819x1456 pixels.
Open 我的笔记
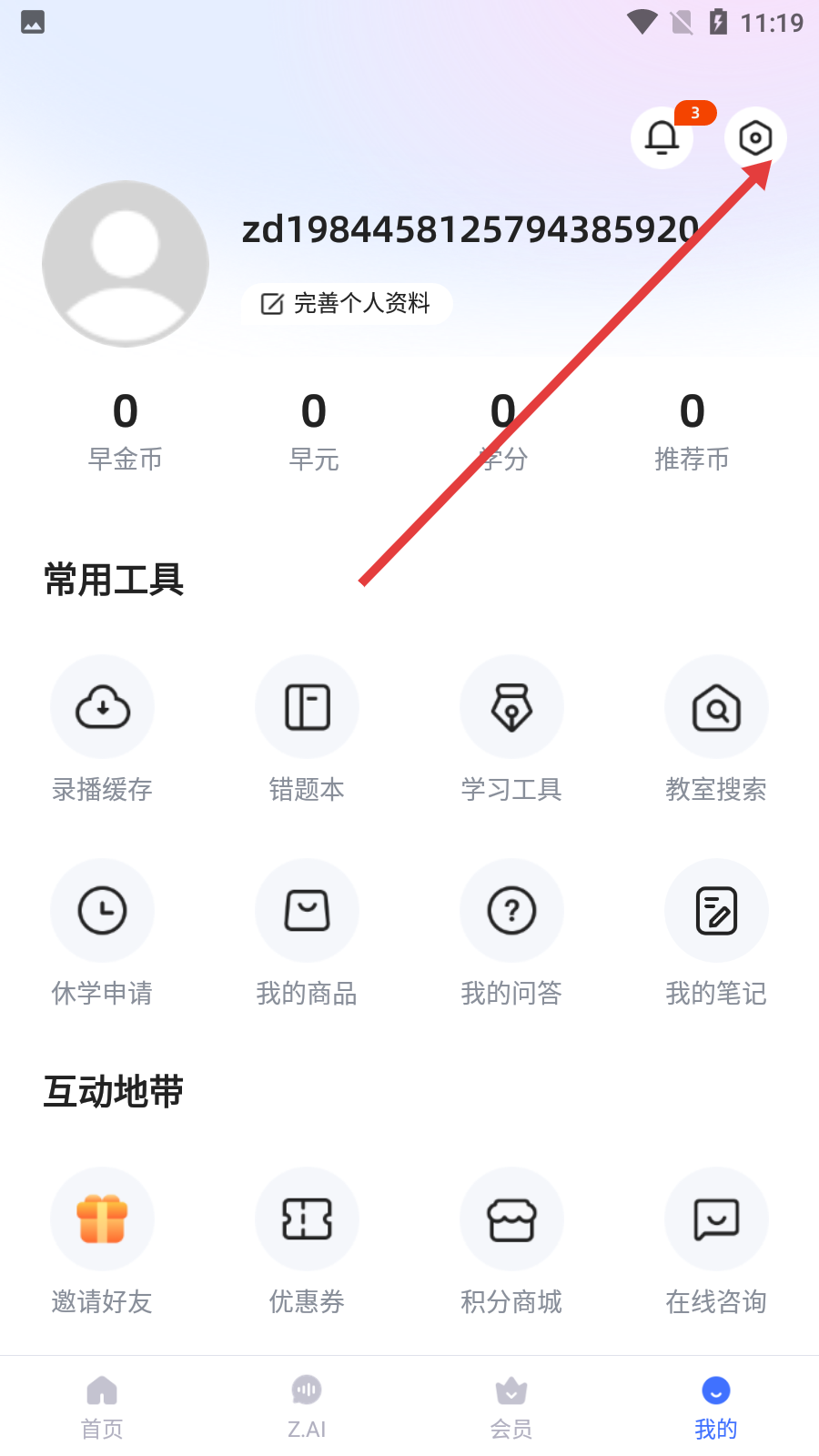click(716, 911)
